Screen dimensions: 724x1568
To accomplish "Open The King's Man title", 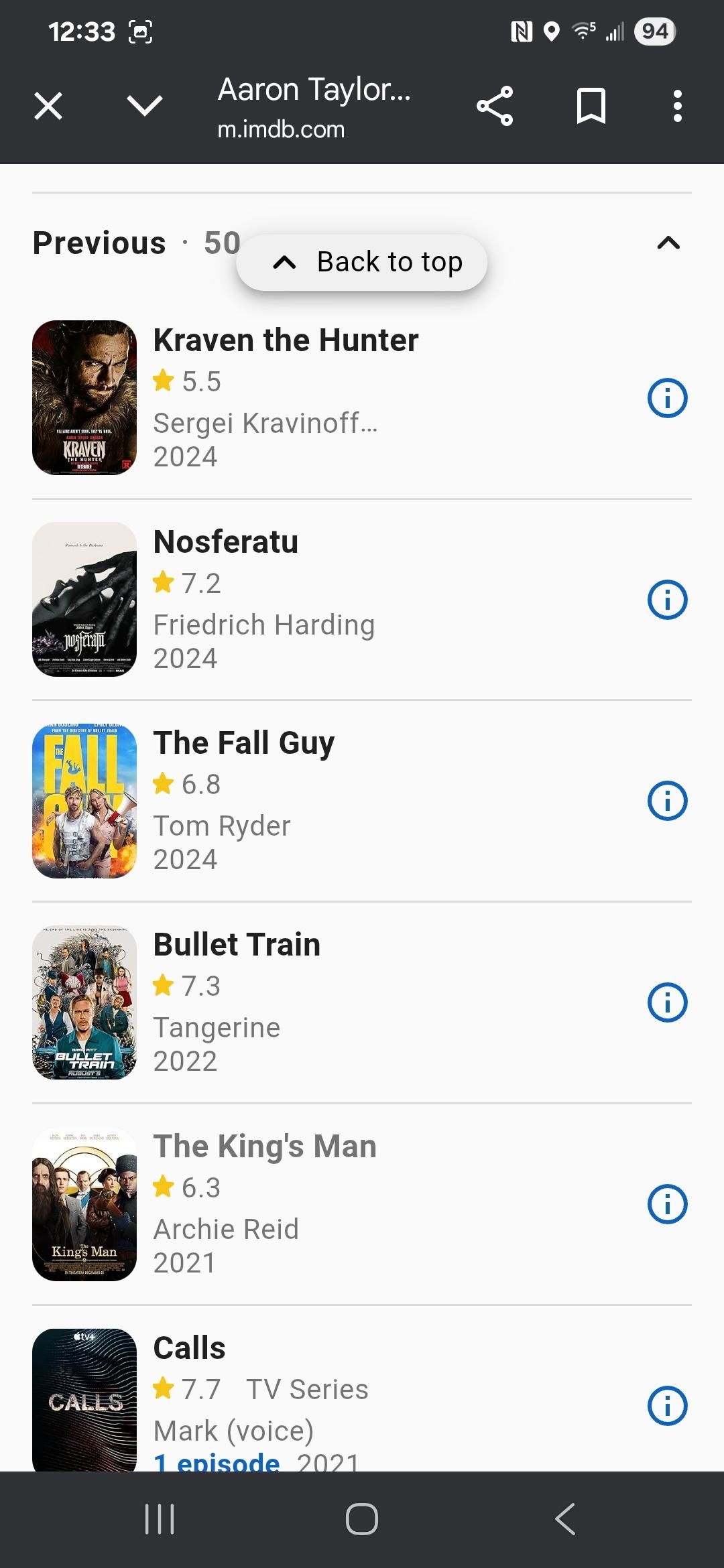I will 265,1147.
